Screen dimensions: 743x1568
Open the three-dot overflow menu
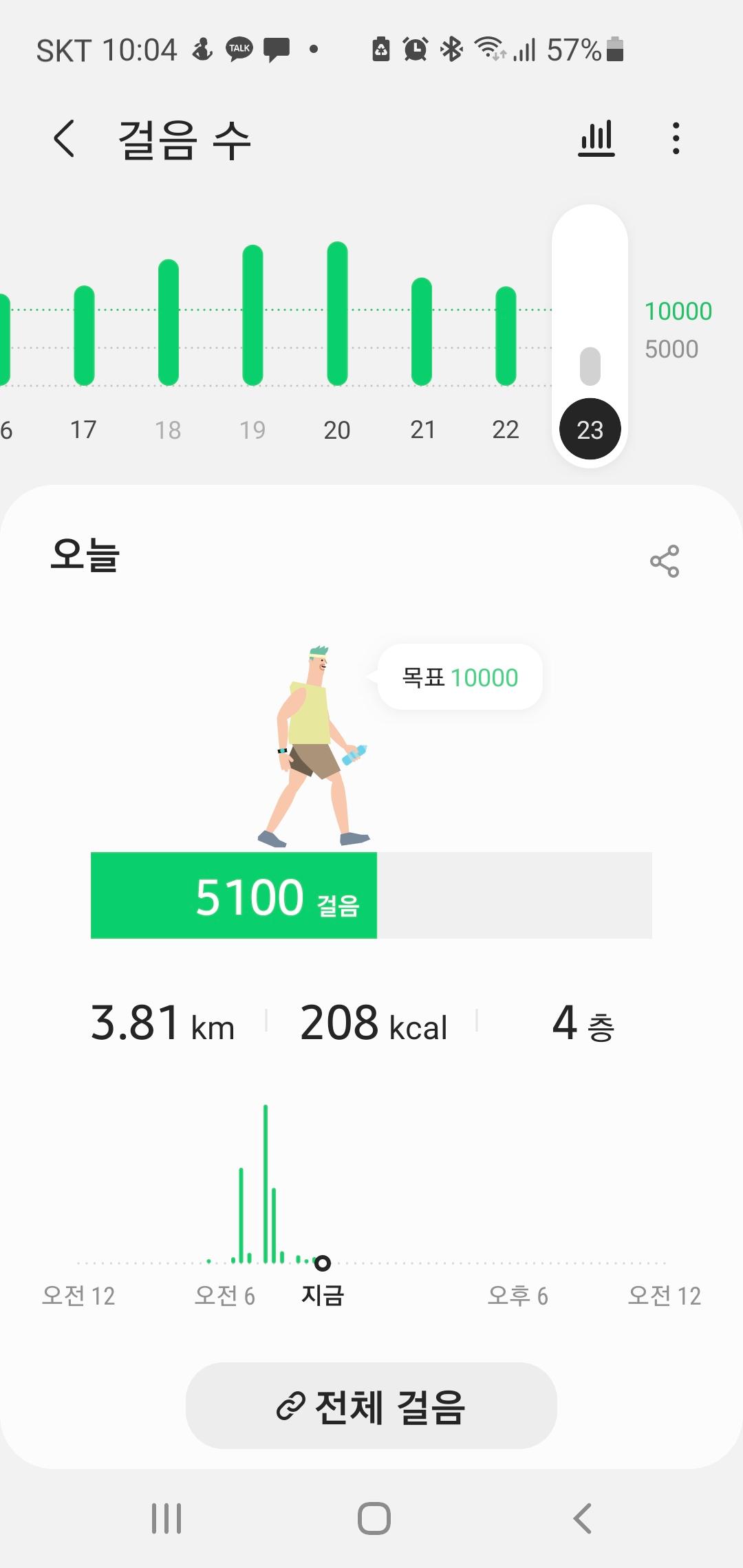click(676, 138)
